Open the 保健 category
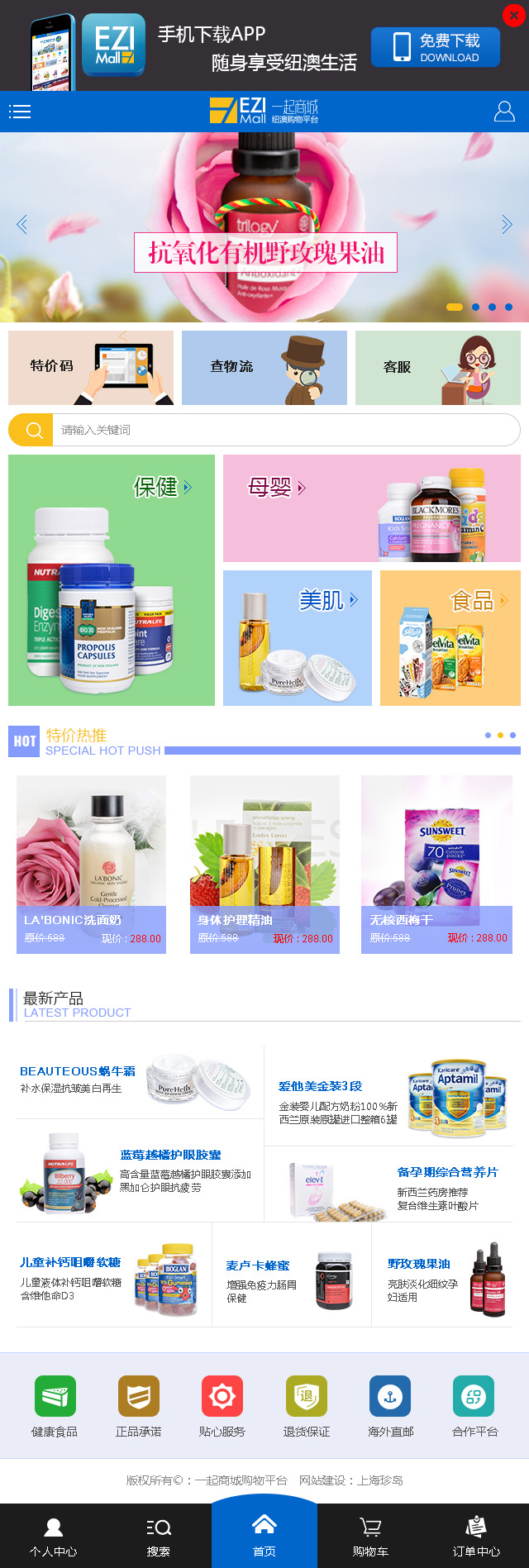Screen dimensions: 529x1568 tap(112, 579)
